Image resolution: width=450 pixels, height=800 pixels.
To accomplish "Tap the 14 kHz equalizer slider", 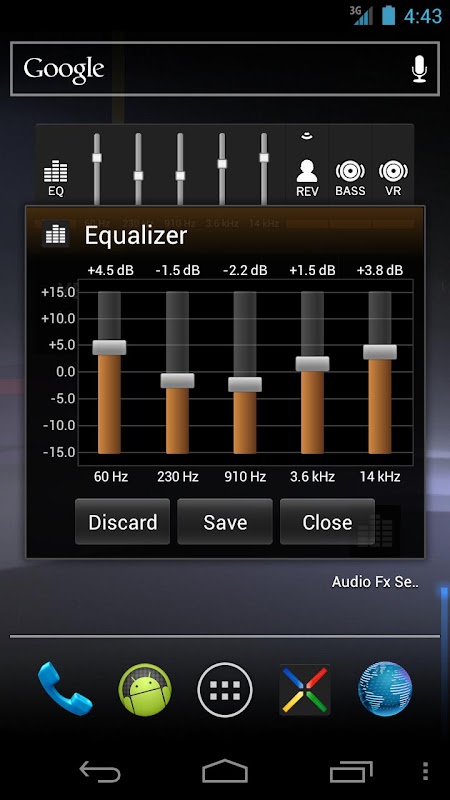I will coord(380,372).
